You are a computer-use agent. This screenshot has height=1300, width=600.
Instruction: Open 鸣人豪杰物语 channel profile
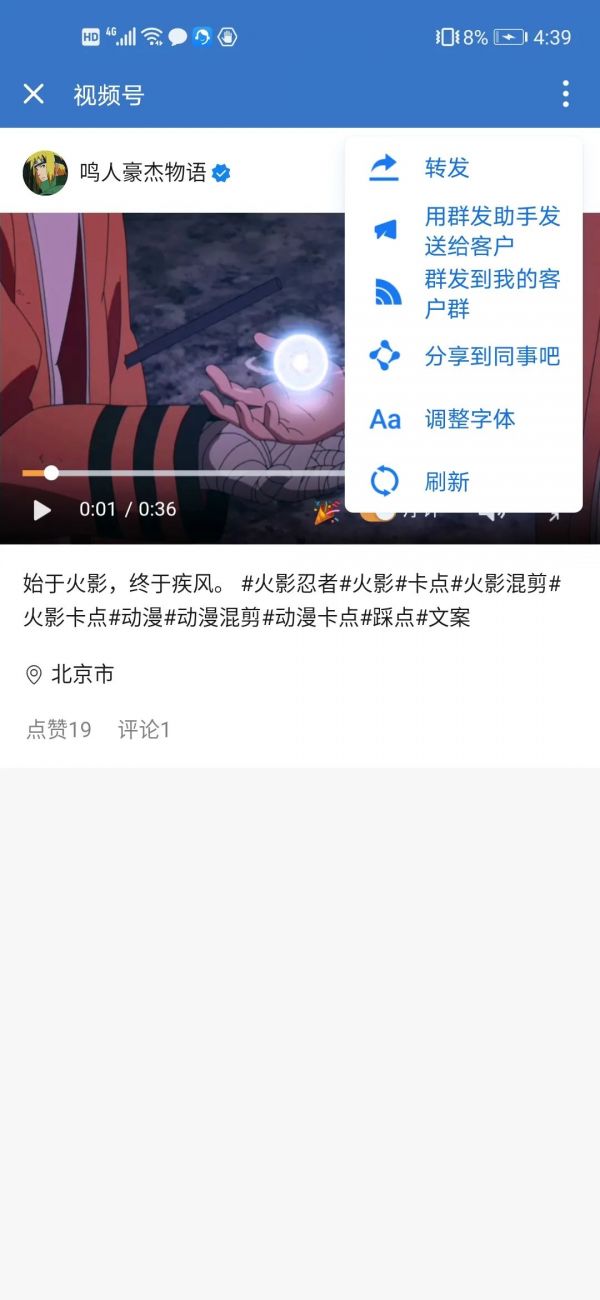click(x=143, y=173)
